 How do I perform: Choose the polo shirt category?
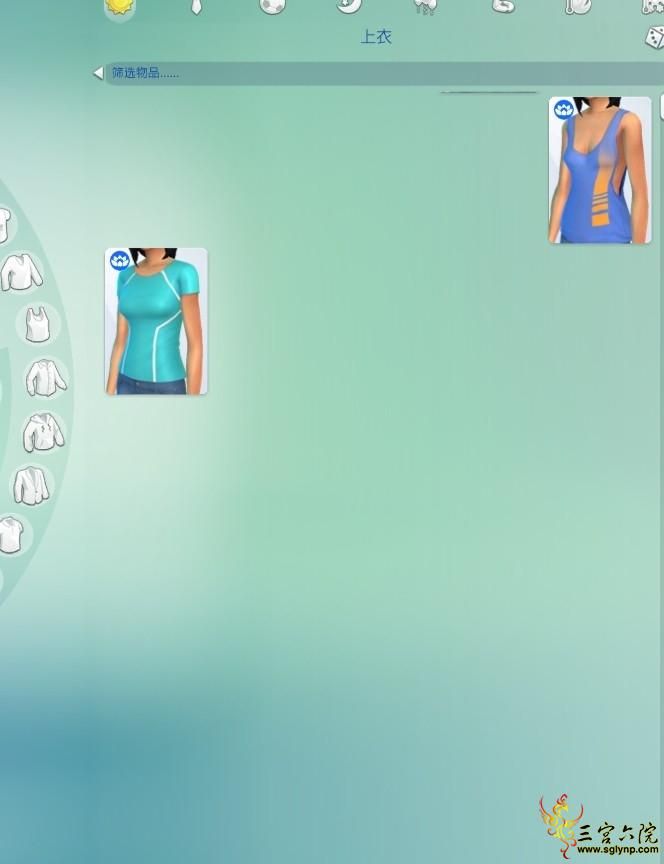(10, 535)
